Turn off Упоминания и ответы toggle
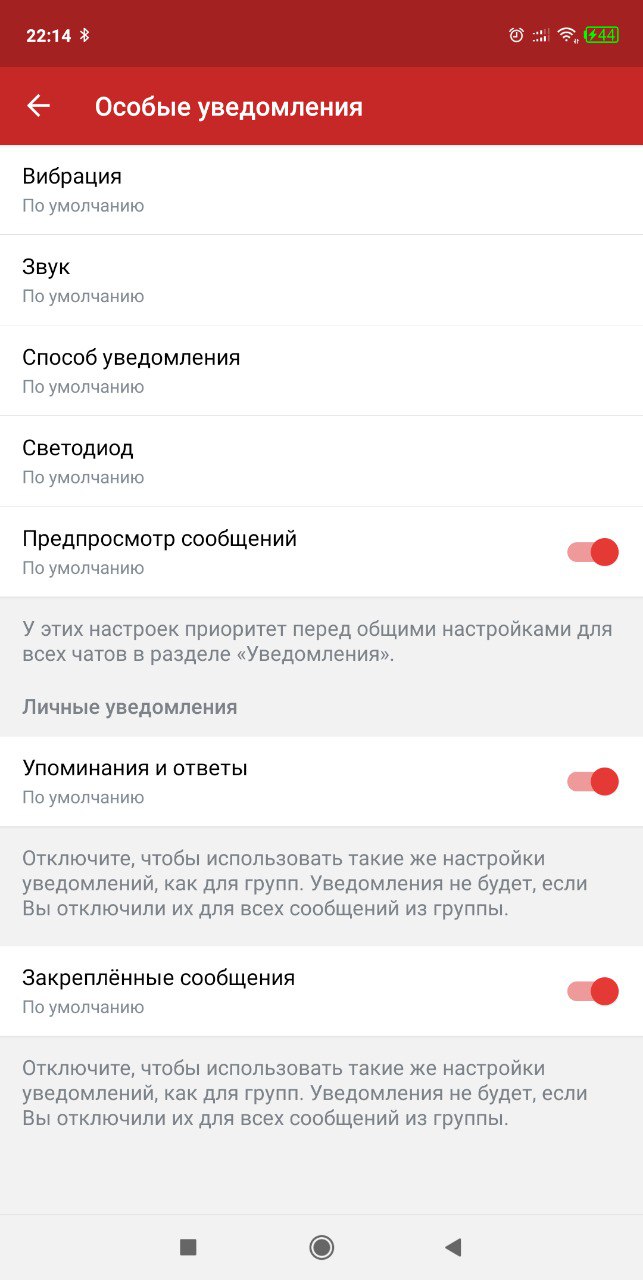The image size is (643, 1280). [593, 782]
